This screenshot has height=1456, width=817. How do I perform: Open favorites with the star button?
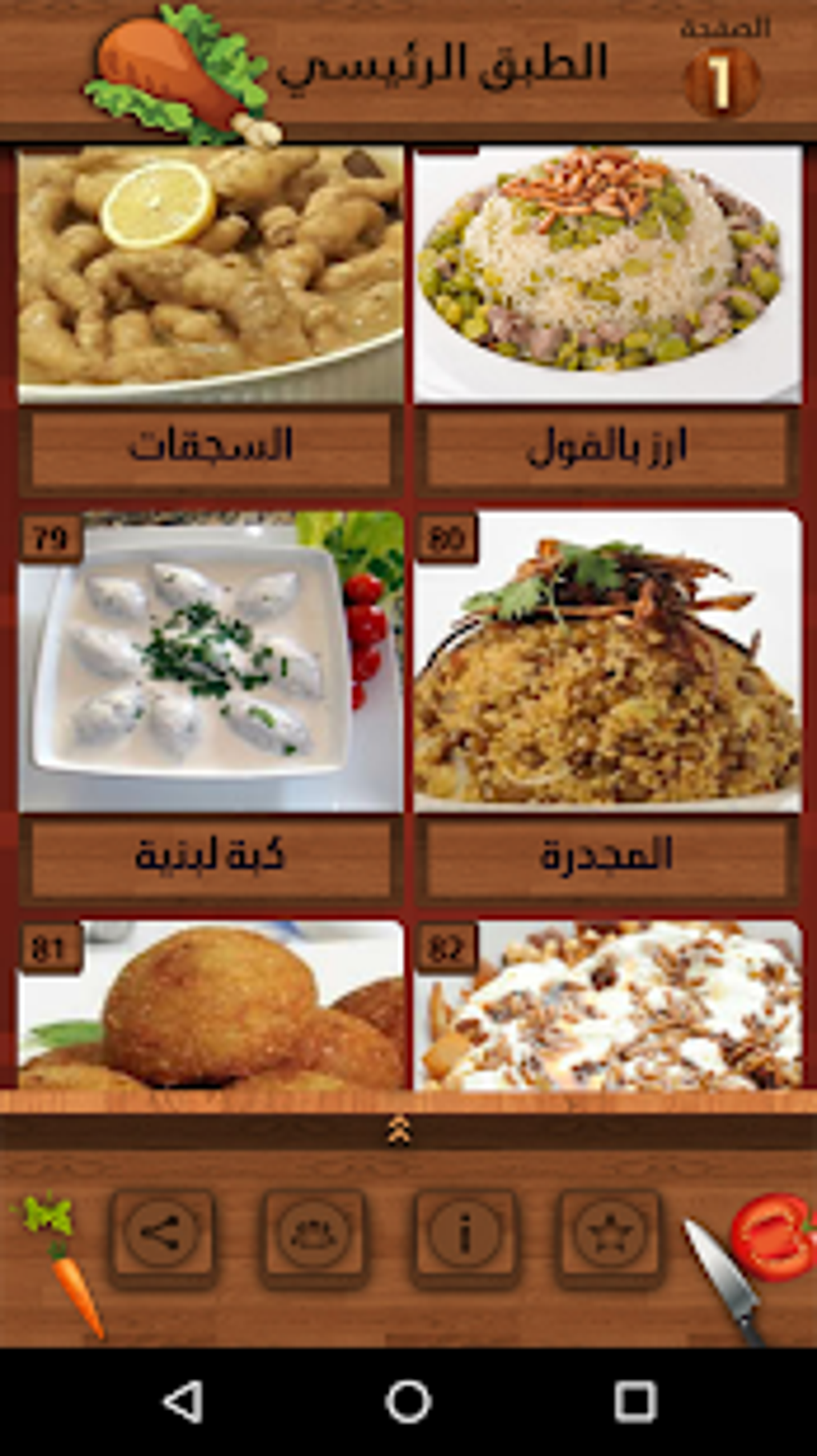click(x=610, y=1235)
